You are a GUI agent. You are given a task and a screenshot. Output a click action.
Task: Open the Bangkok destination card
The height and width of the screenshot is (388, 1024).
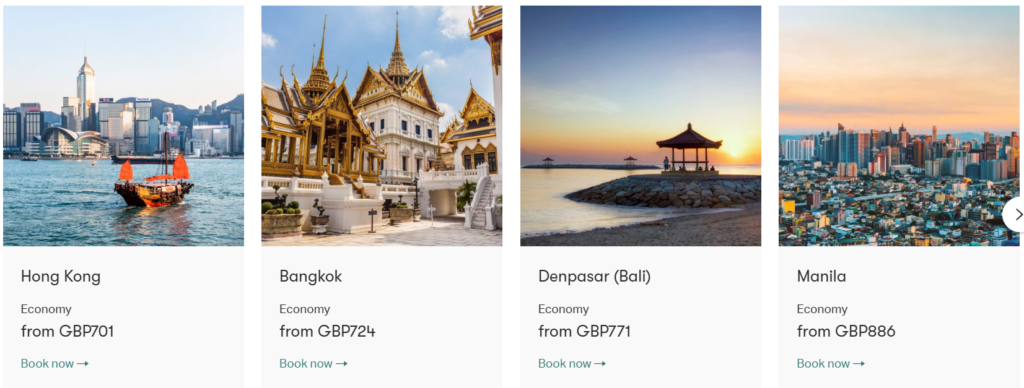(382, 197)
